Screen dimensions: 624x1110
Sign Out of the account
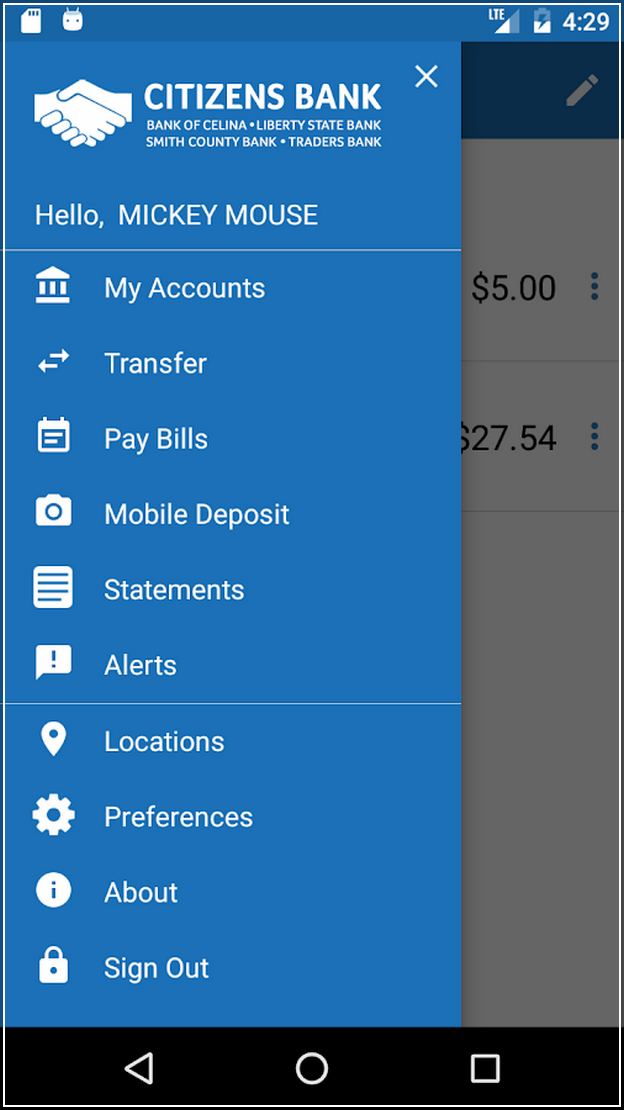(232, 968)
